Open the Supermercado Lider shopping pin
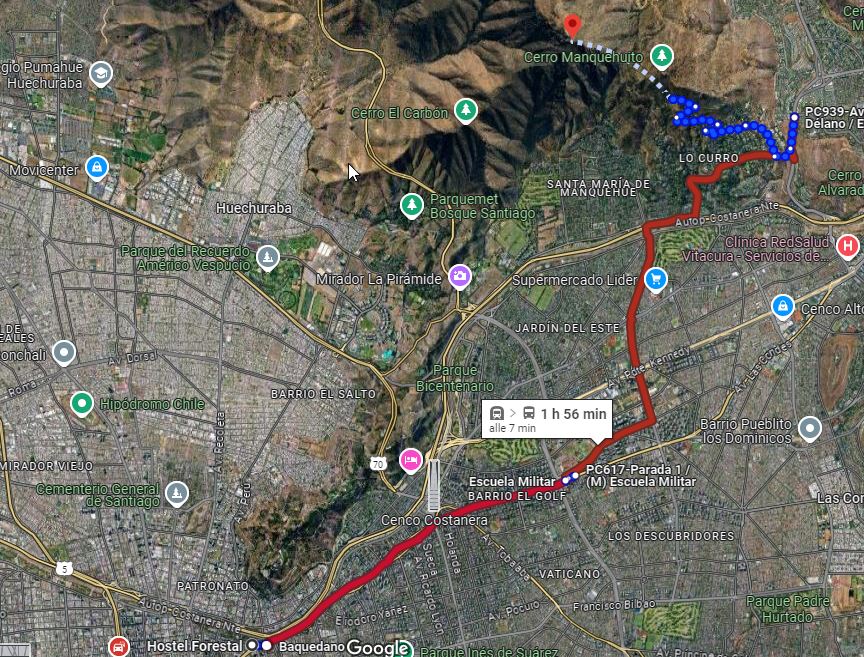The height and width of the screenshot is (657, 864). [656, 278]
